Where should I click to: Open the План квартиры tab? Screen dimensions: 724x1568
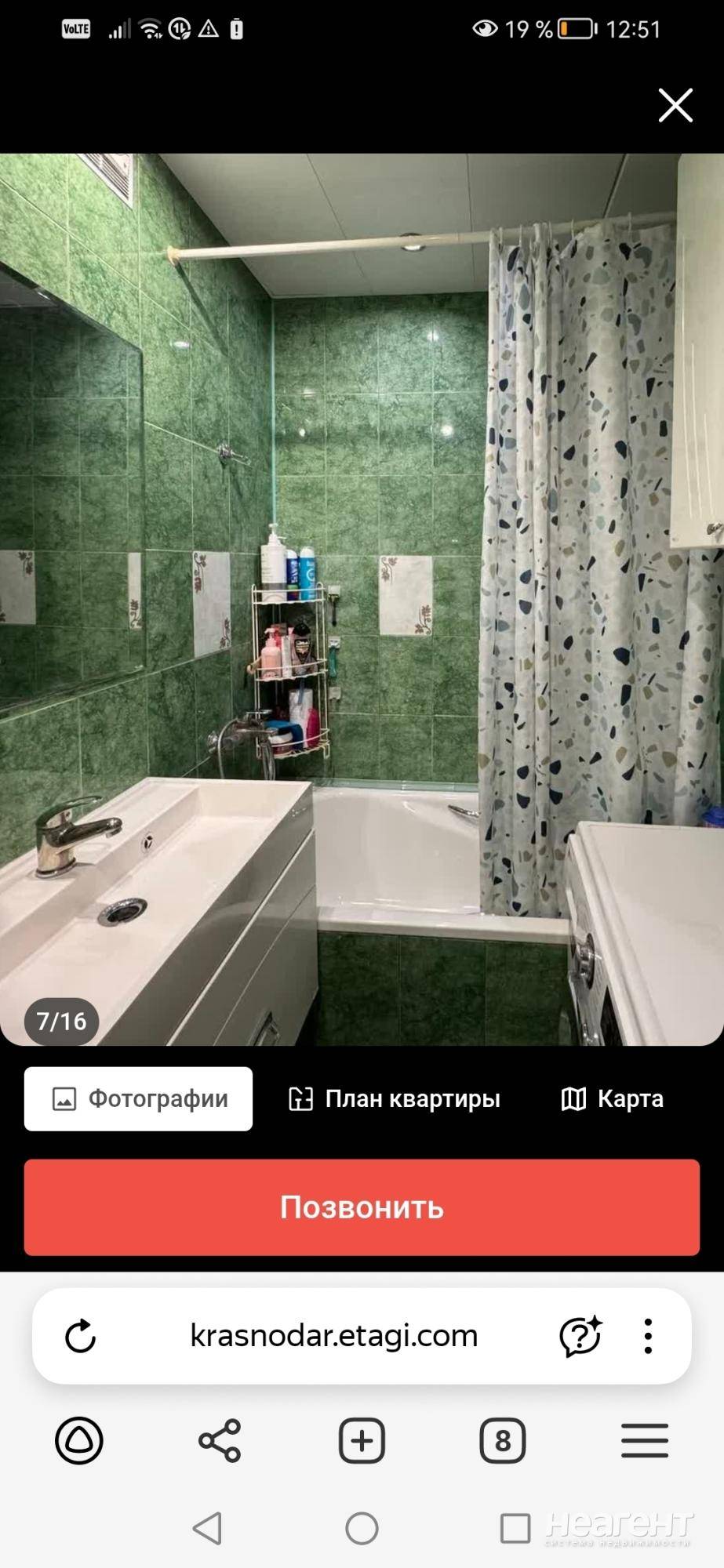pos(395,1098)
